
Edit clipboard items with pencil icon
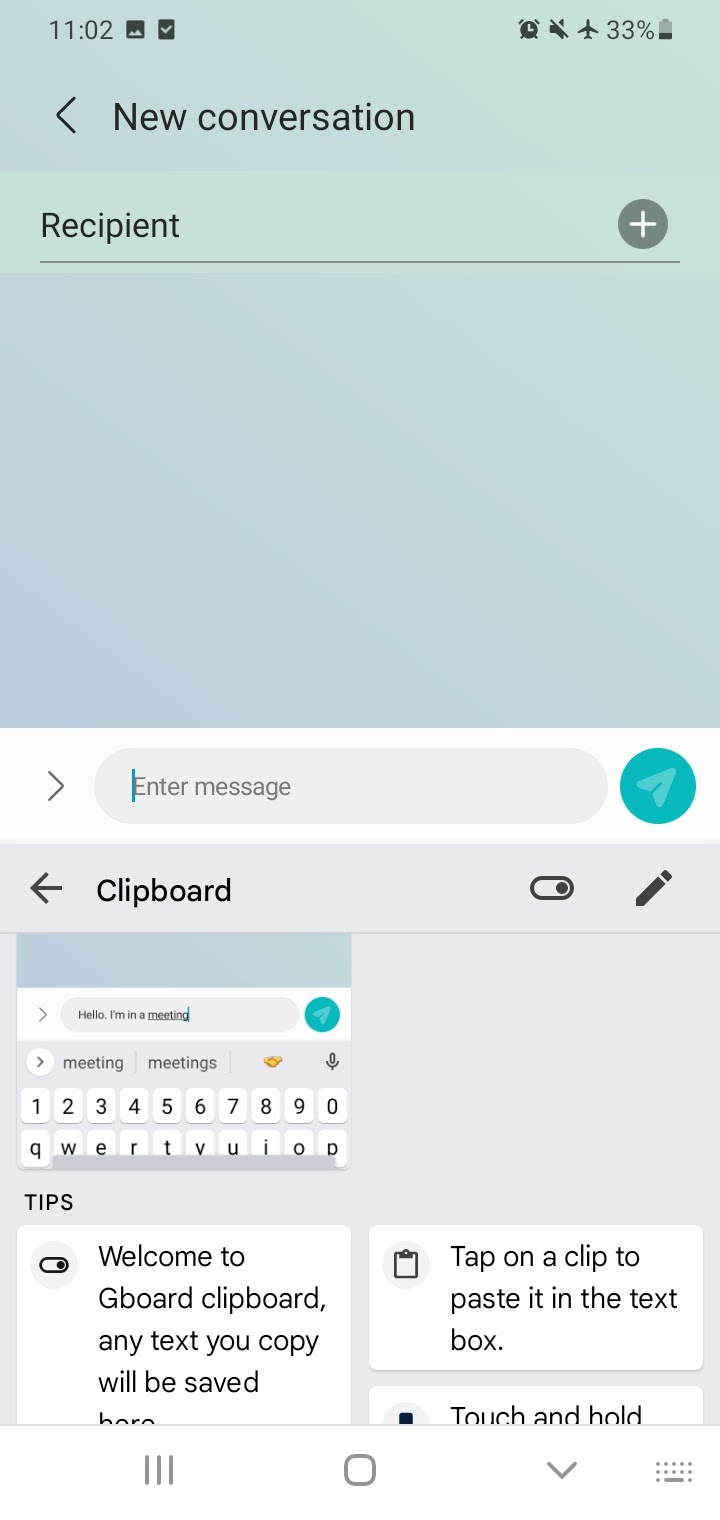click(x=654, y=888)
